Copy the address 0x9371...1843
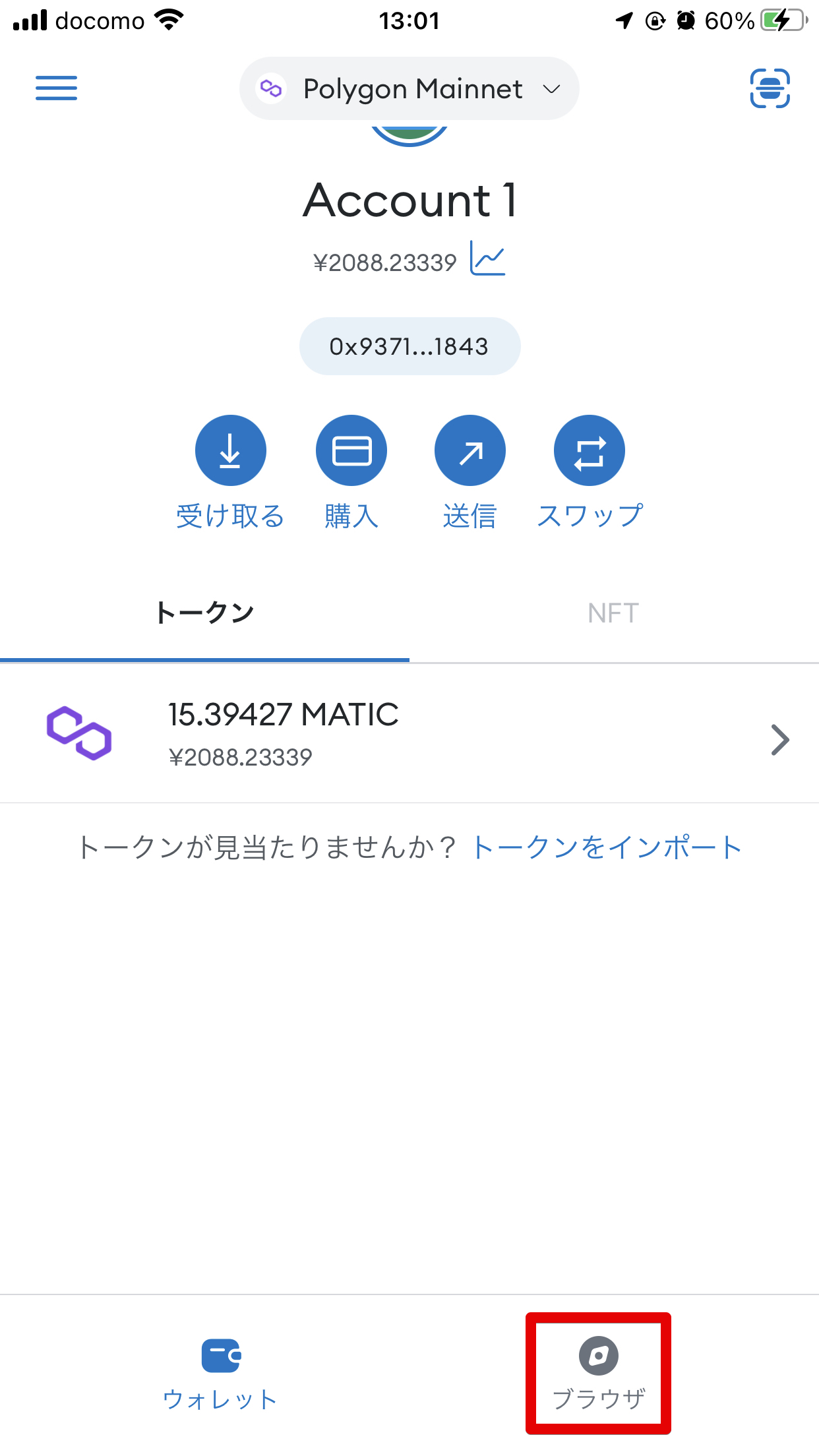The image size is (819, 1456). (x=409, y=346)
